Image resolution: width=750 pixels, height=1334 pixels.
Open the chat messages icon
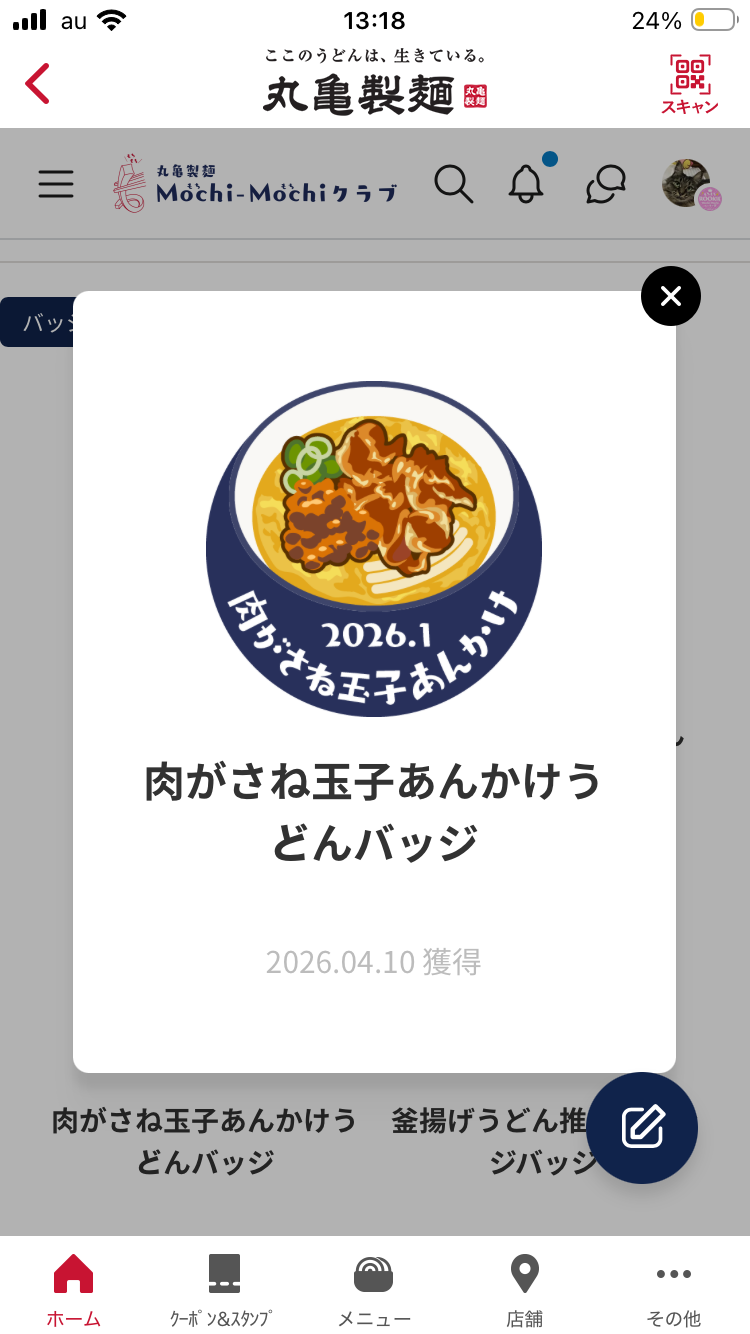(x=605, y=184)
